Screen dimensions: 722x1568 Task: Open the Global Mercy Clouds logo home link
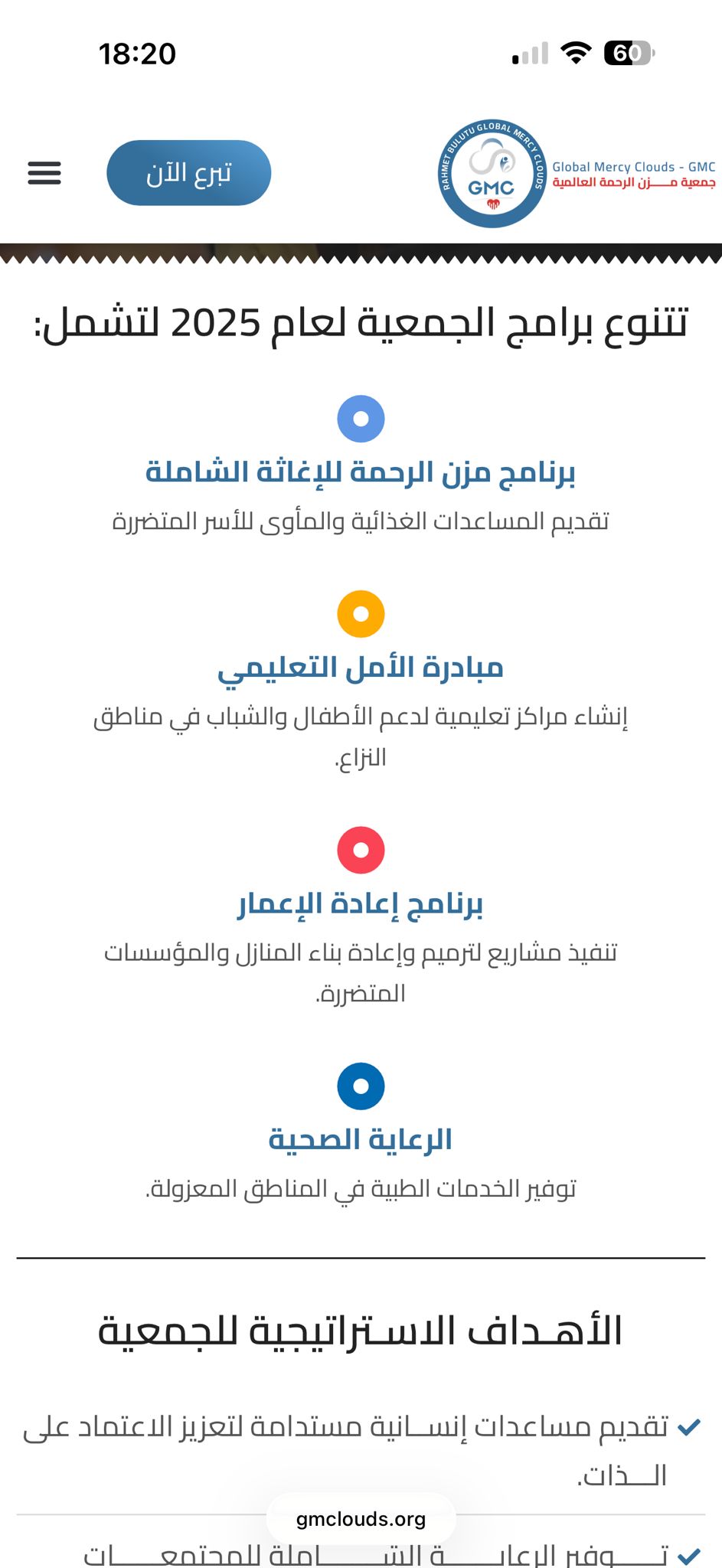[574, 175]
